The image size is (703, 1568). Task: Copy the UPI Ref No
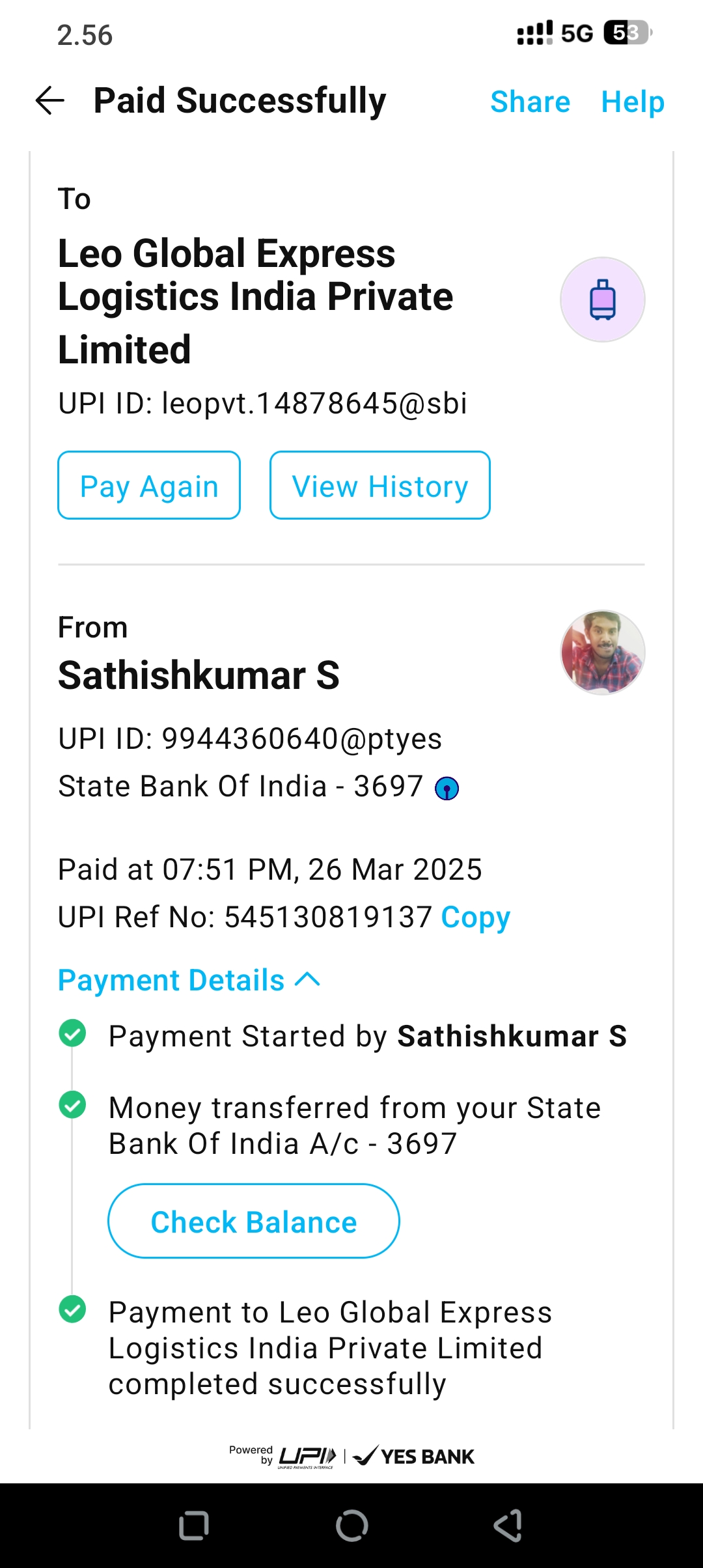pyautogui.click(x=475, y=917)
